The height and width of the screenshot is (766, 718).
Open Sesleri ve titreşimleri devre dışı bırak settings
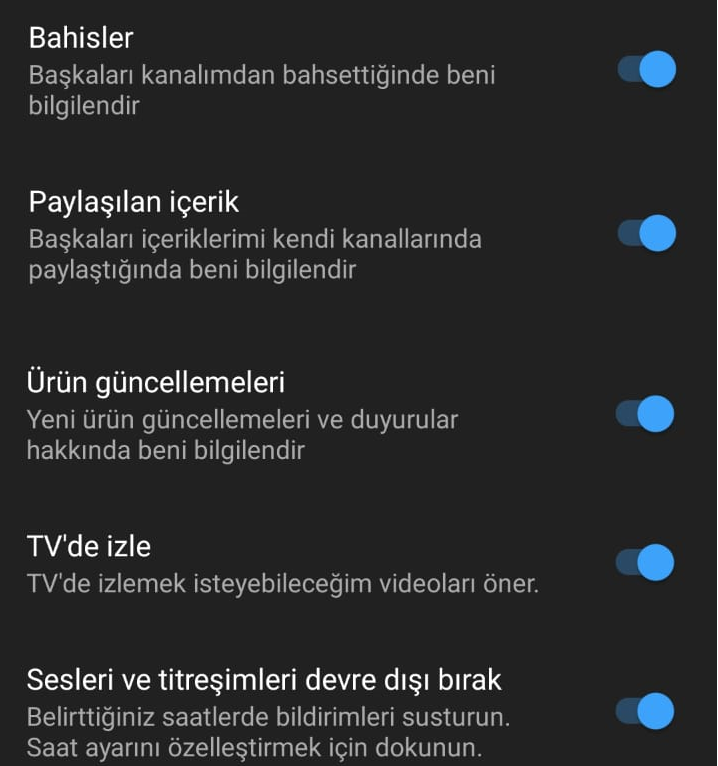point(265,713)
